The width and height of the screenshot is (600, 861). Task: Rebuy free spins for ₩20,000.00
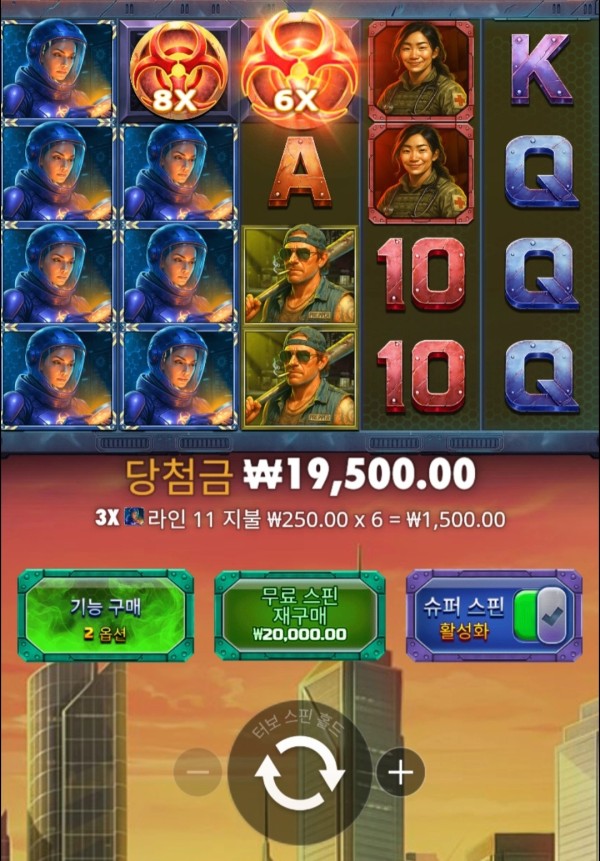click(300, 615)
